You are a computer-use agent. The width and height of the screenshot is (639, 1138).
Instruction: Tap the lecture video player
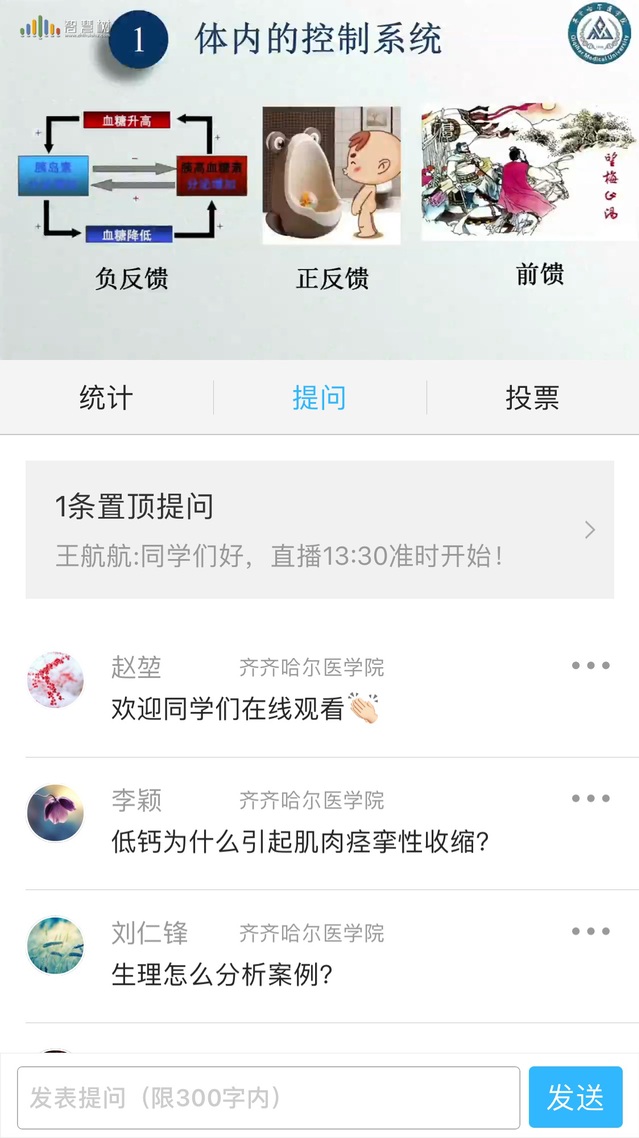(x=319, y=180)
